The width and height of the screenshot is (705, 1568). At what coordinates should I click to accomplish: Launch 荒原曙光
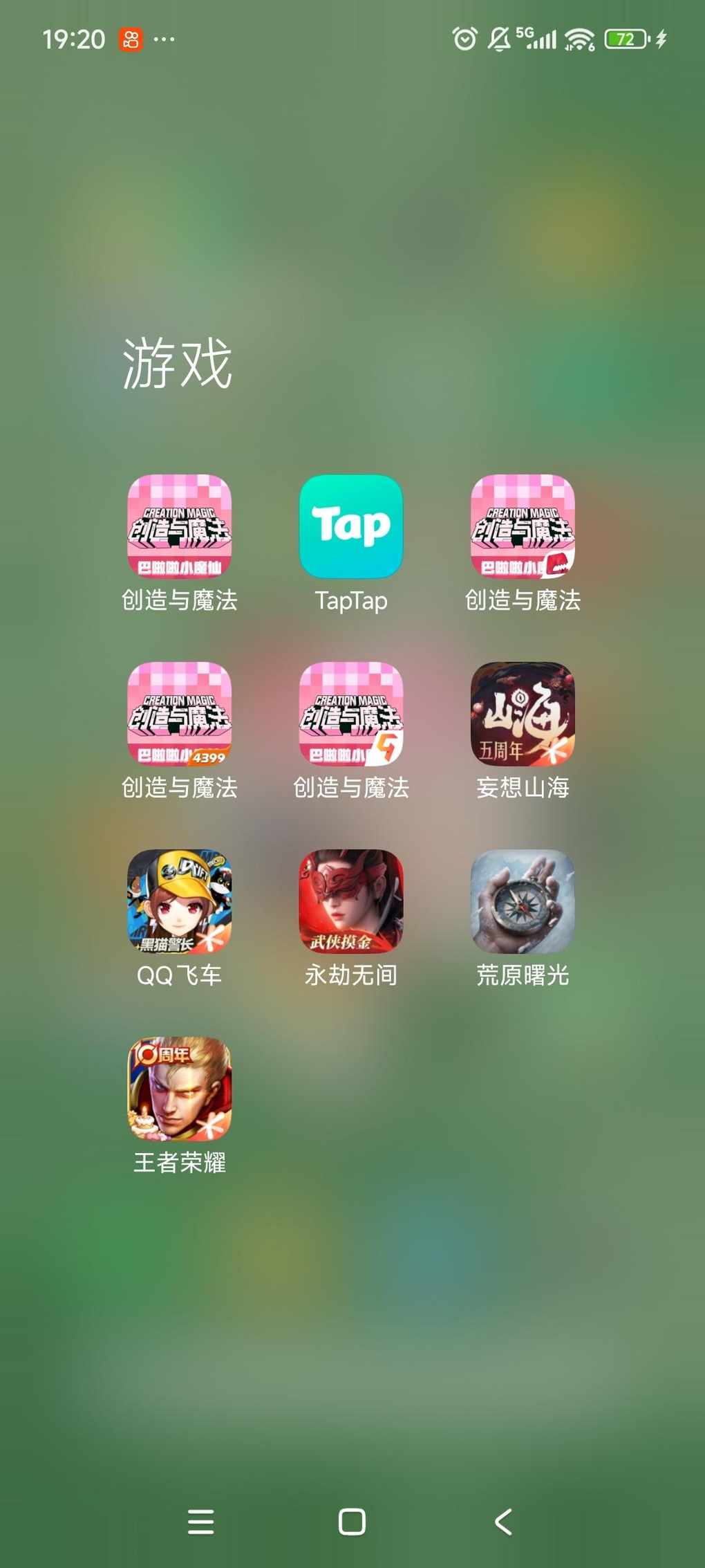(x=523, y=901)
